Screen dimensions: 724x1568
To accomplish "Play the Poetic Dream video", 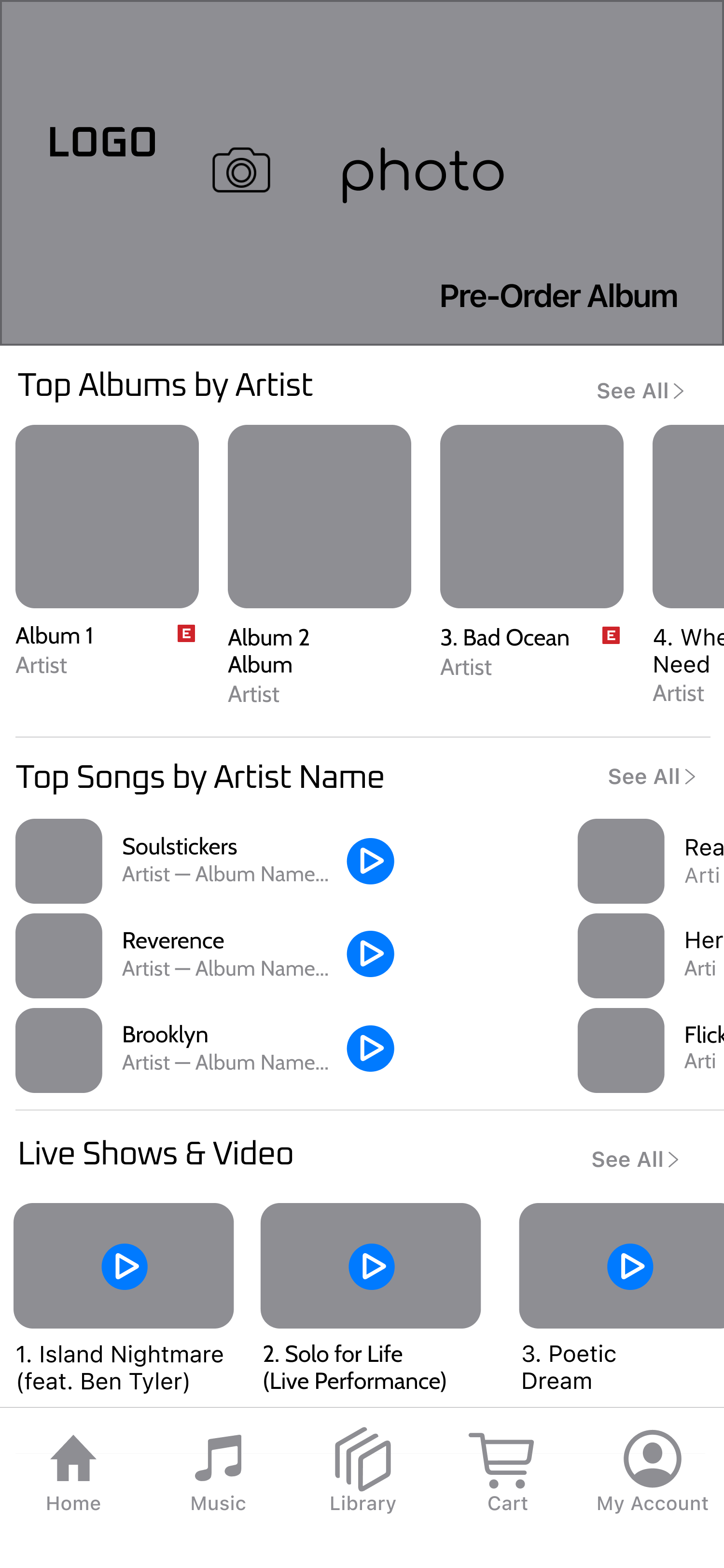I will [630, 1266].
